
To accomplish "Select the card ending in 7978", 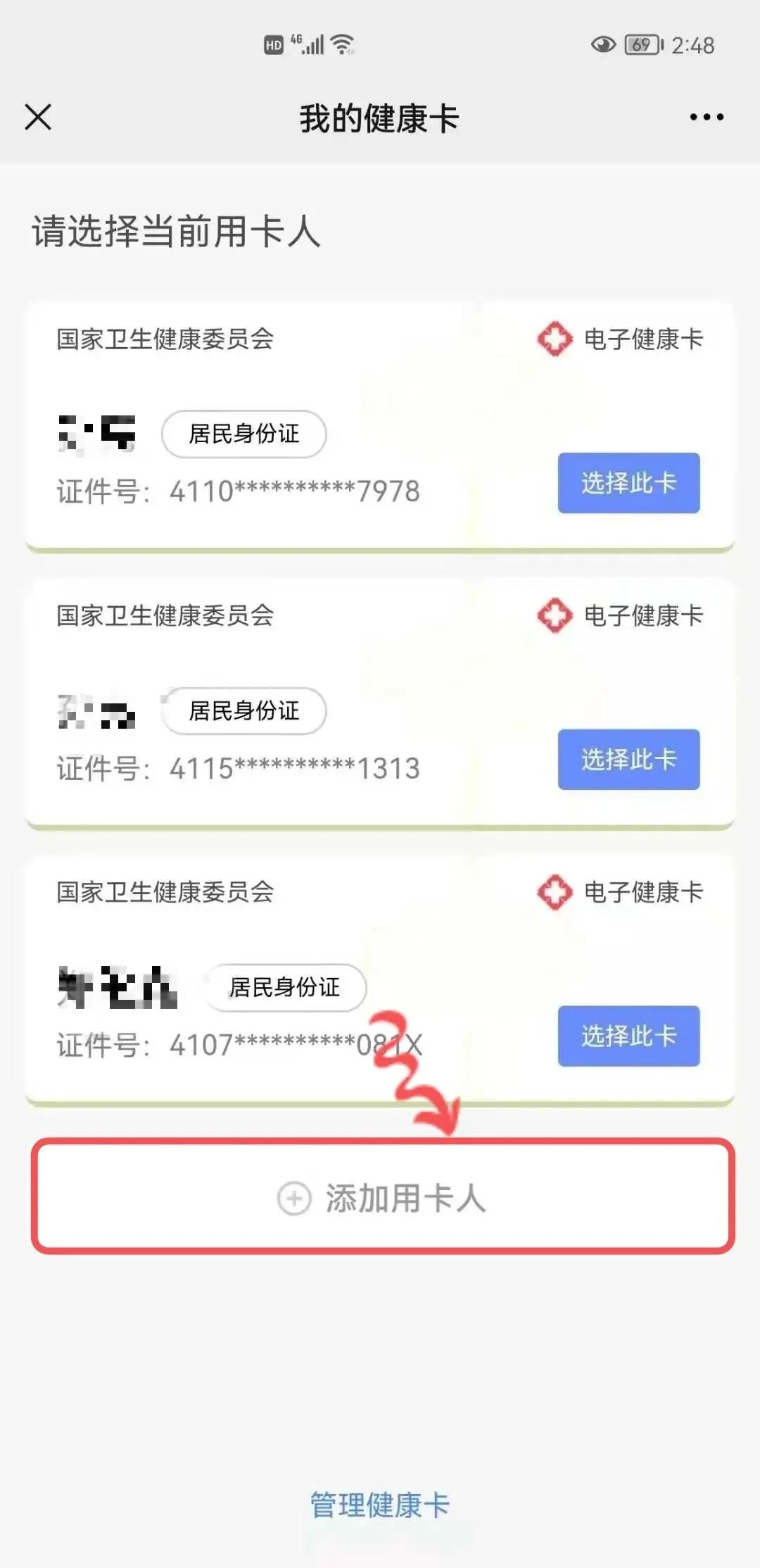I will click(628, 483).
